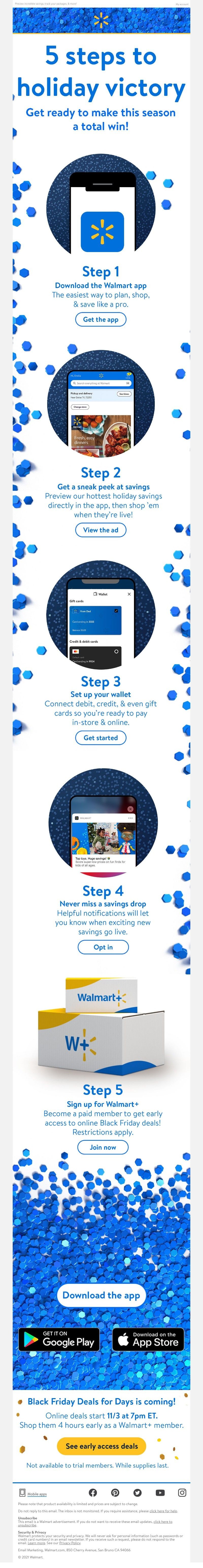
Task: Open Walmart's Instagram icon
Action: 182,1492
